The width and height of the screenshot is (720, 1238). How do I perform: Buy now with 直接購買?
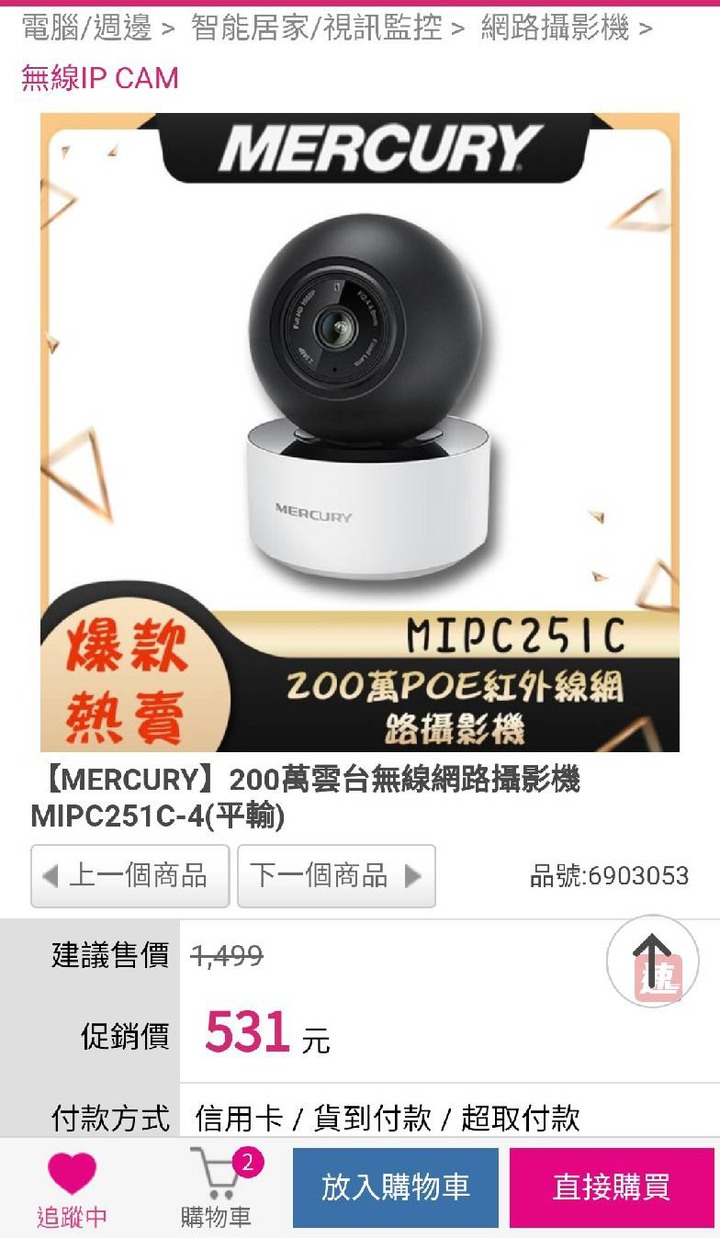click(611, 1187)
